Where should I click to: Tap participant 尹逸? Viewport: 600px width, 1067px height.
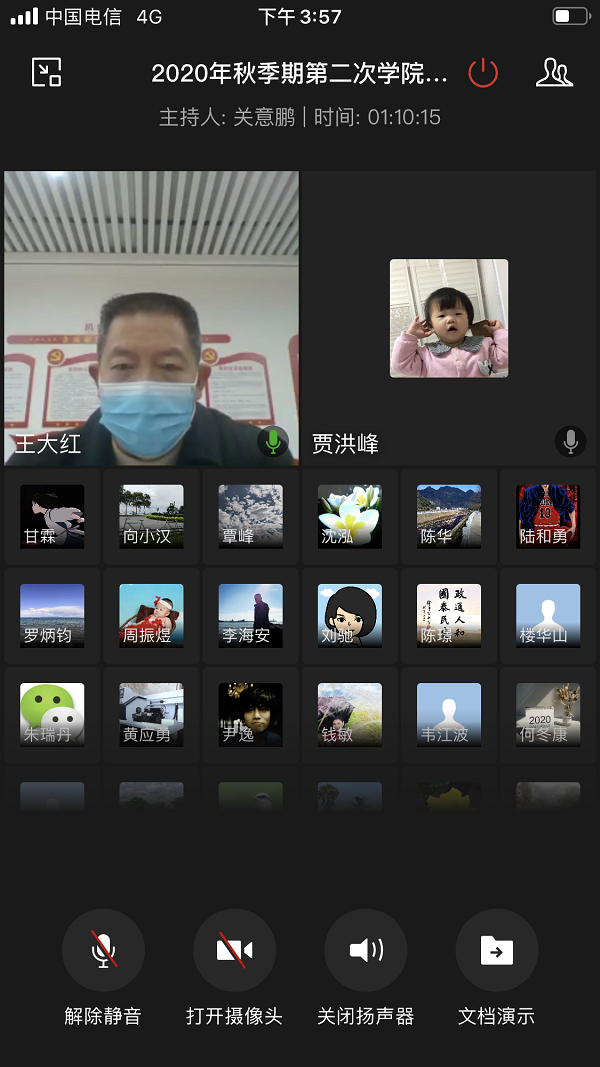click(x=250, y=715)
